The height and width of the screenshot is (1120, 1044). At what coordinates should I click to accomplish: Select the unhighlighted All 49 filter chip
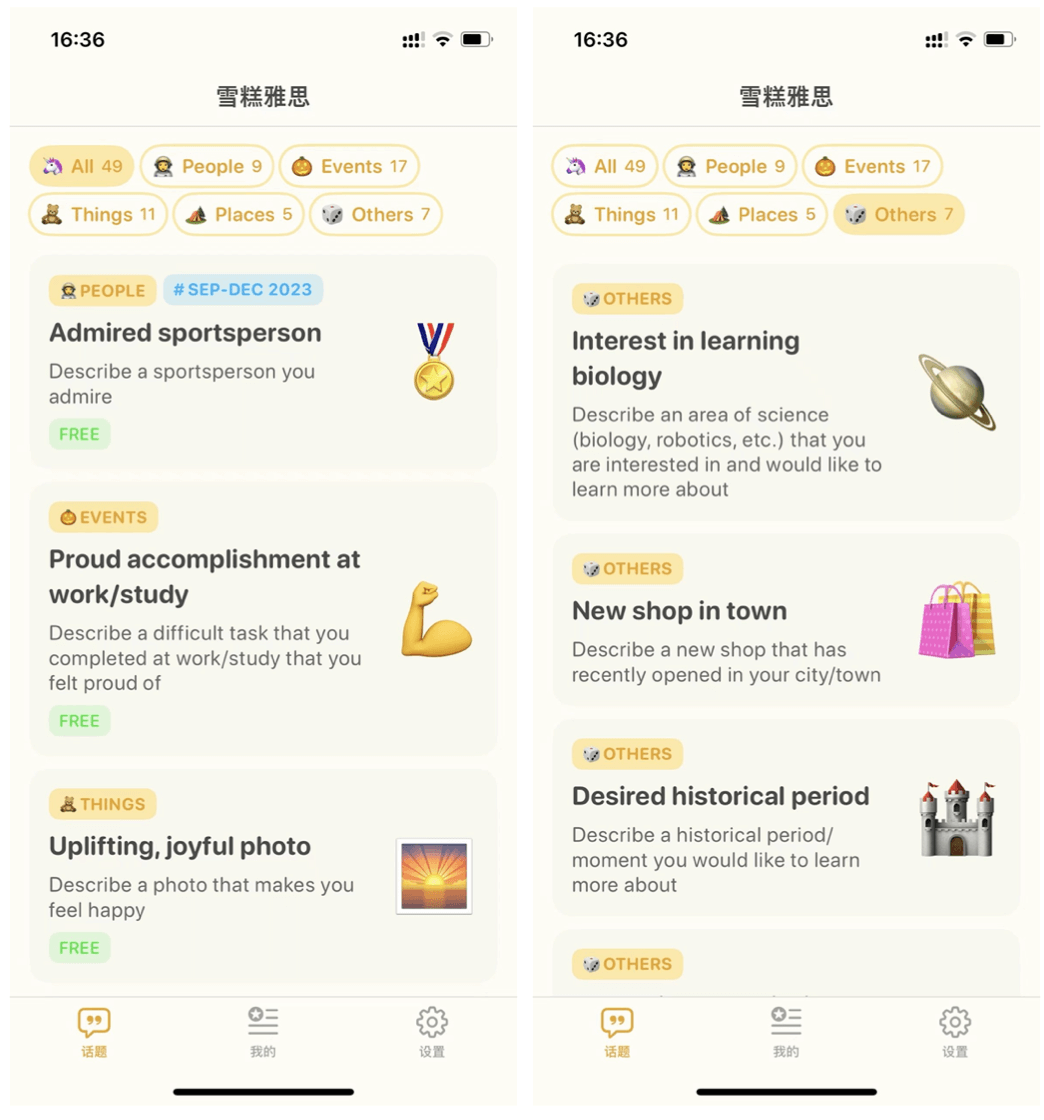(604, 166)
